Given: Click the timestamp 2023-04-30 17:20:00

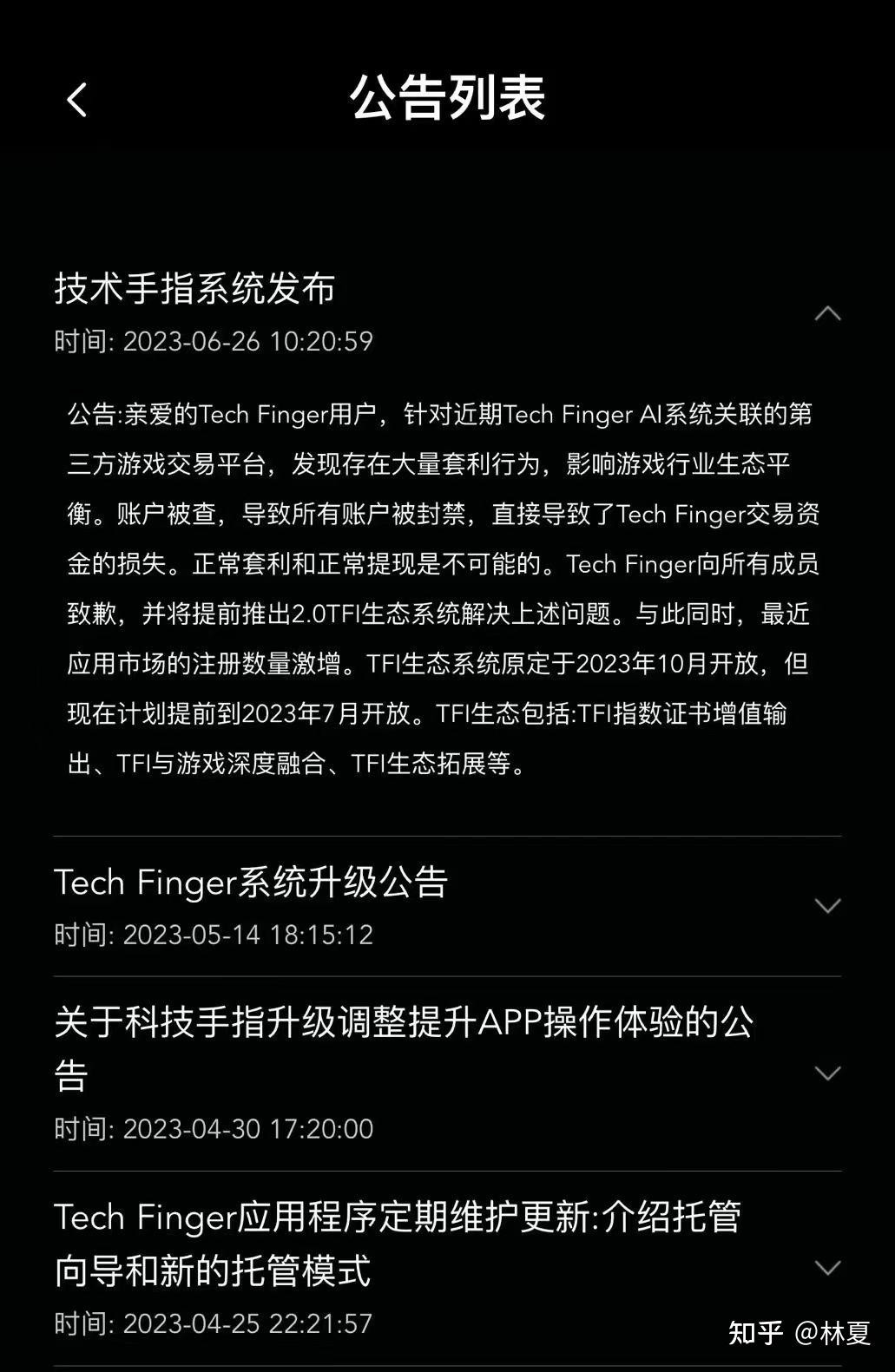Looking at the screenshot, I should tap(213, 1129).
